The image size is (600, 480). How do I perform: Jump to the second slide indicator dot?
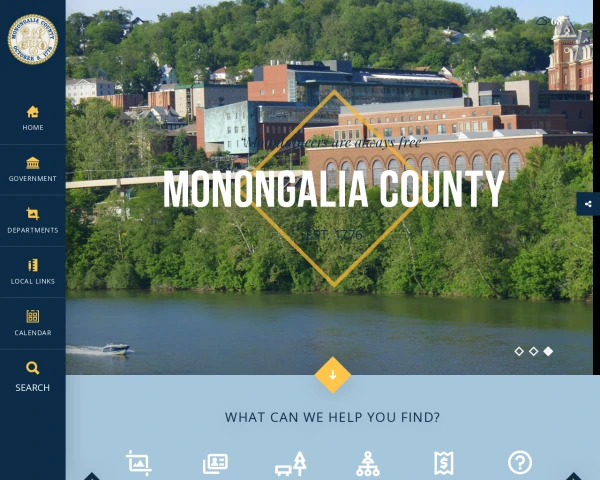point(534,351)
